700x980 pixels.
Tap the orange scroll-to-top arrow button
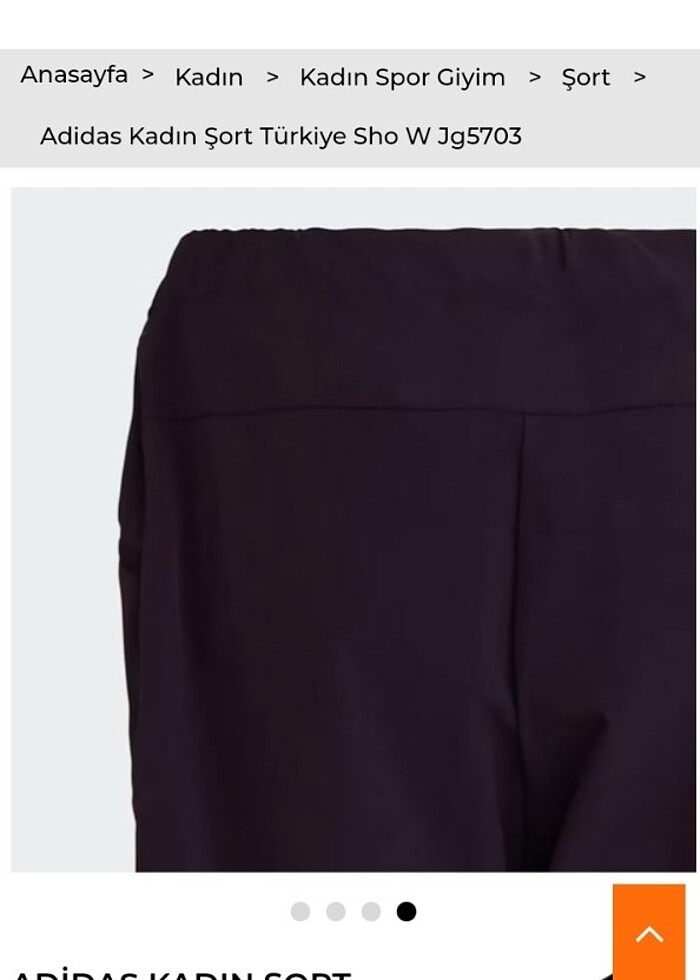tap(649, 932)
